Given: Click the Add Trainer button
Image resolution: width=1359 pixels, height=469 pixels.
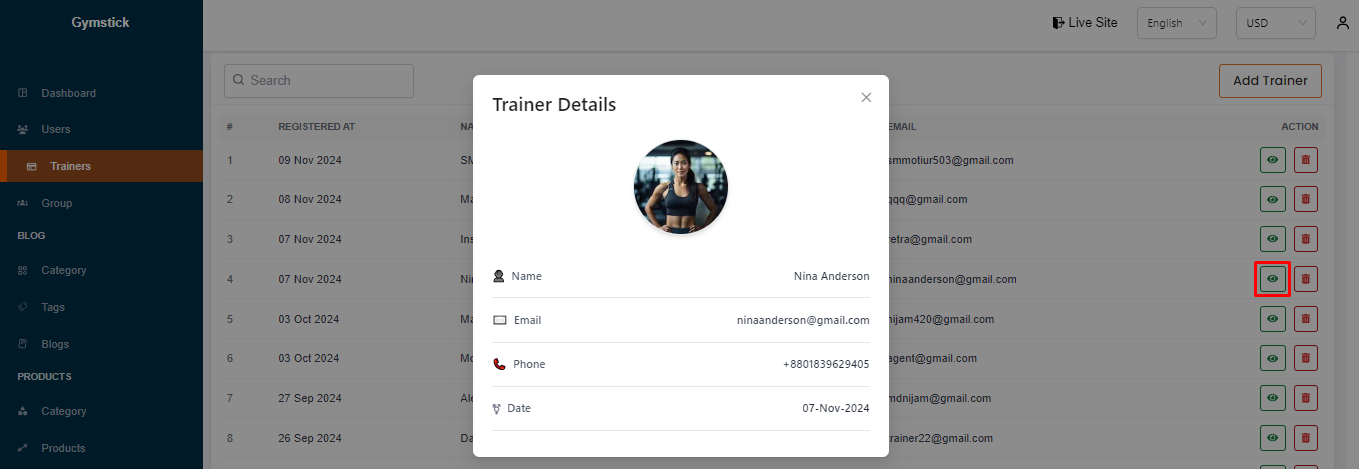Looking at the screenshot, I should pyautogui.click(x=1270, y=81).
